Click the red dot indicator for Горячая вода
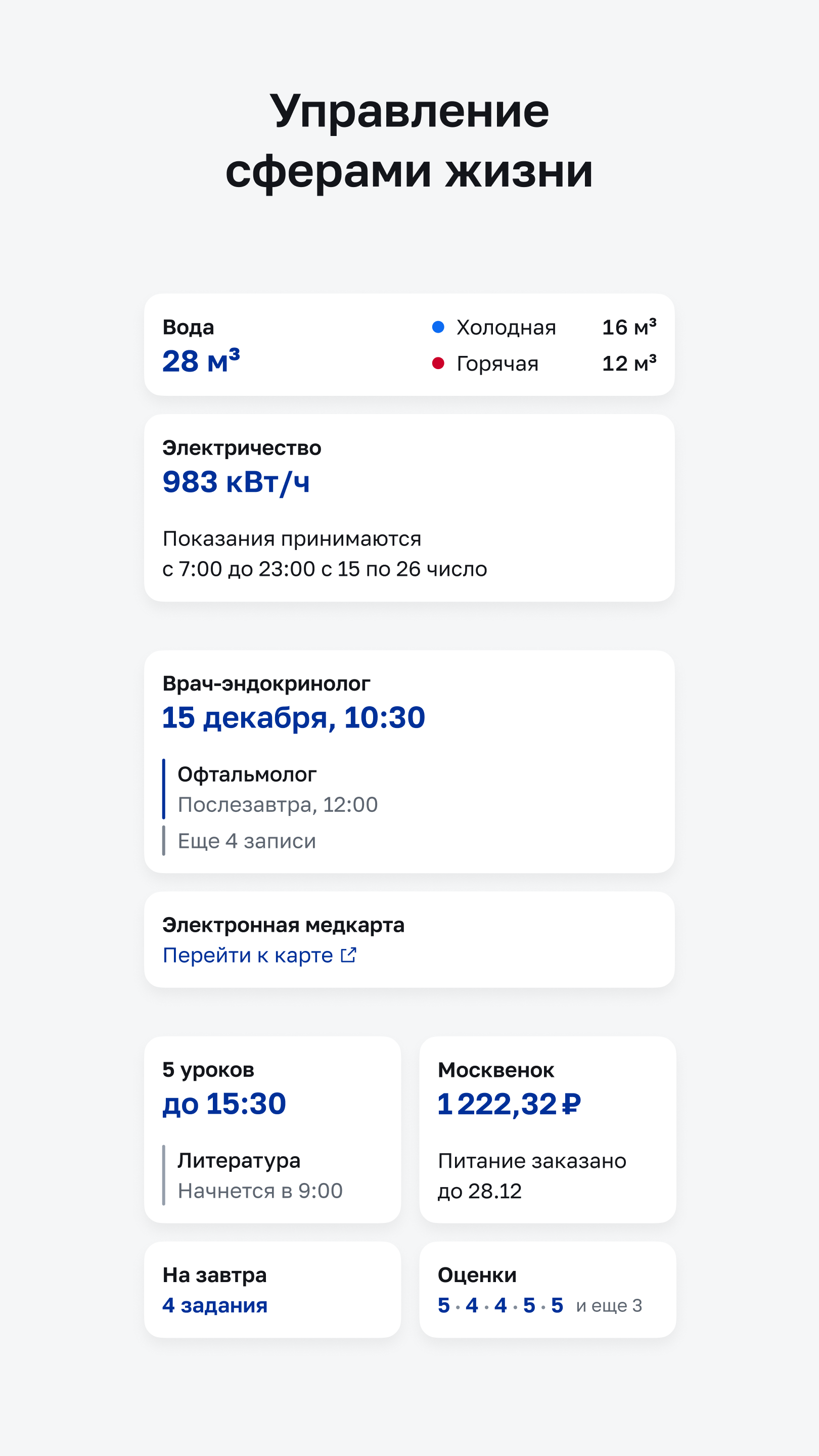The width and height of the screenshot is (819, 1456). [438, 363]
